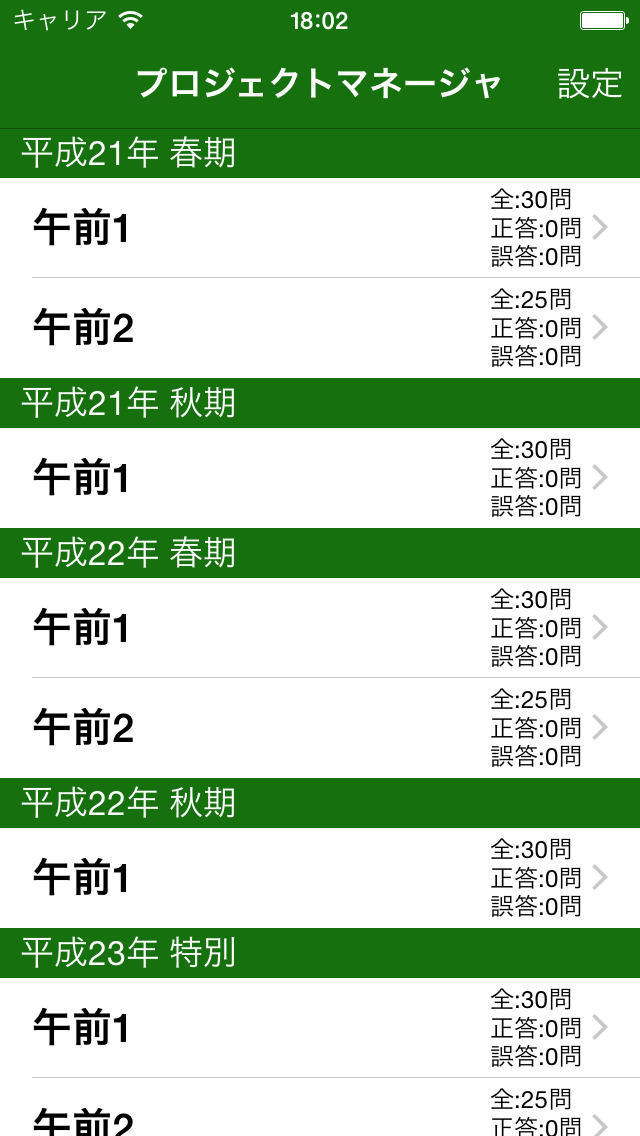Select 午前1 under 平成23年 特別

(x=320, y=1028)
